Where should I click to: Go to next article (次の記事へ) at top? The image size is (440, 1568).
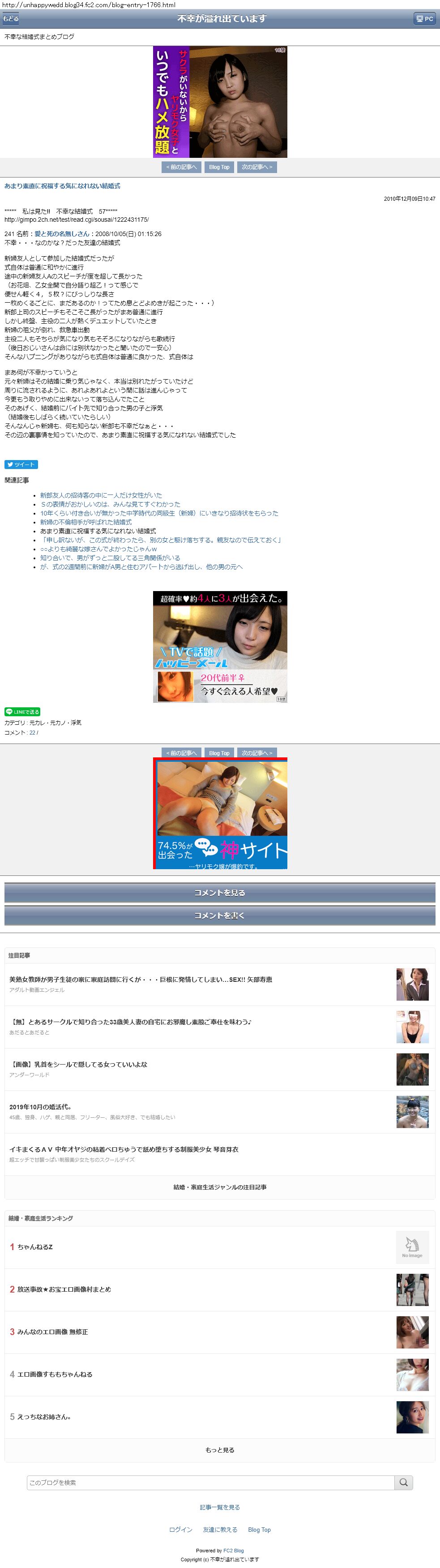coord(256,167)
